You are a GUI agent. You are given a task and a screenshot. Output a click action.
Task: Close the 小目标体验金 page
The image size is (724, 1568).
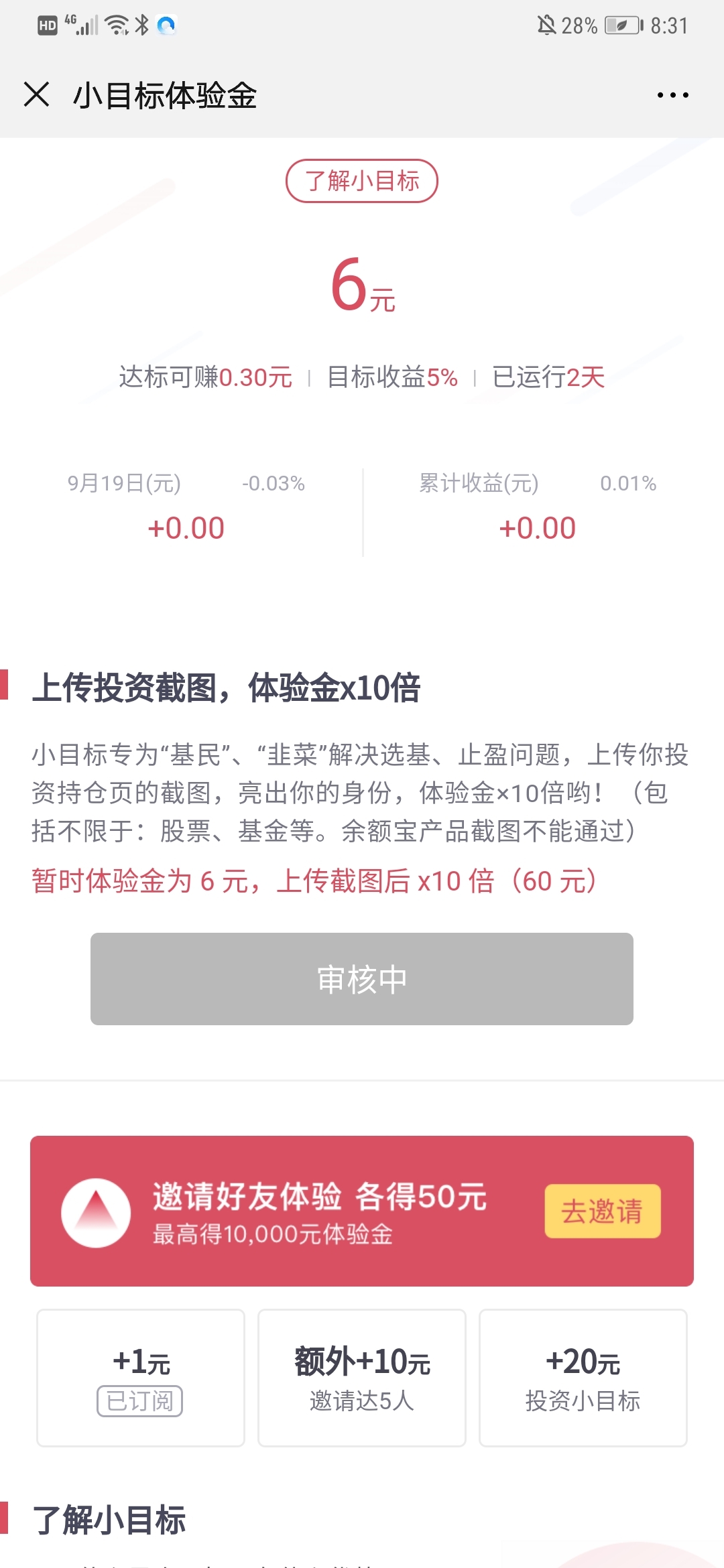pos(36,94)
